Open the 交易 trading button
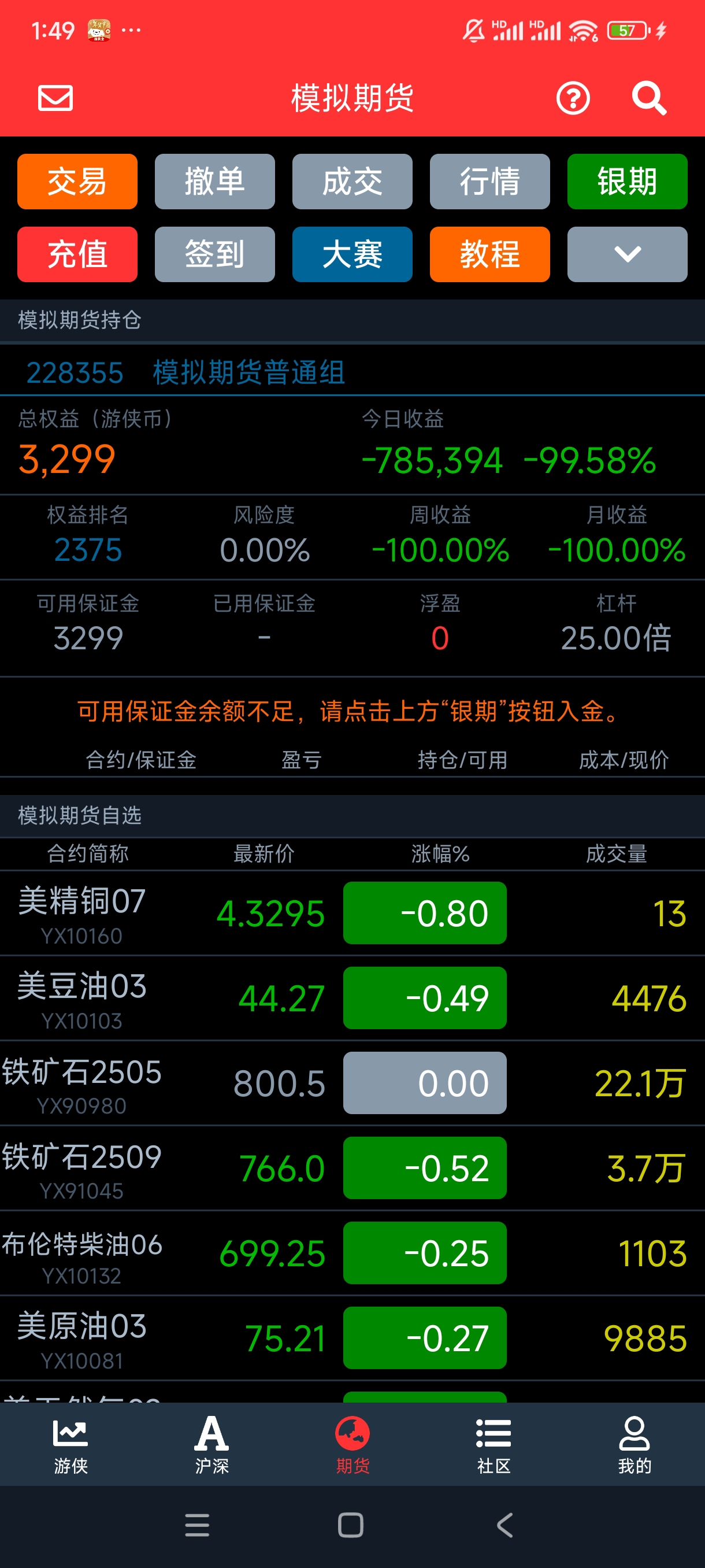The image size is (705, 1568). [x=77, y=182]
